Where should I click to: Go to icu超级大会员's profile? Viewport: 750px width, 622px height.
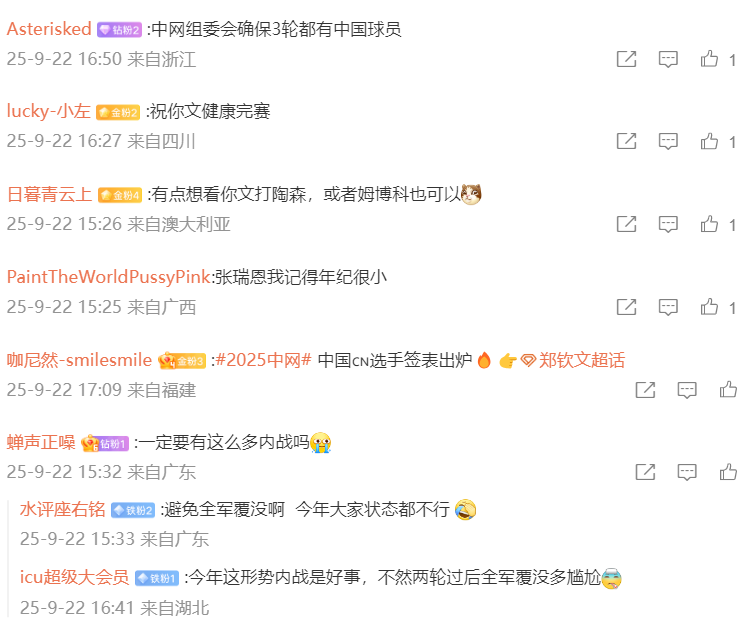click(74, 577)
